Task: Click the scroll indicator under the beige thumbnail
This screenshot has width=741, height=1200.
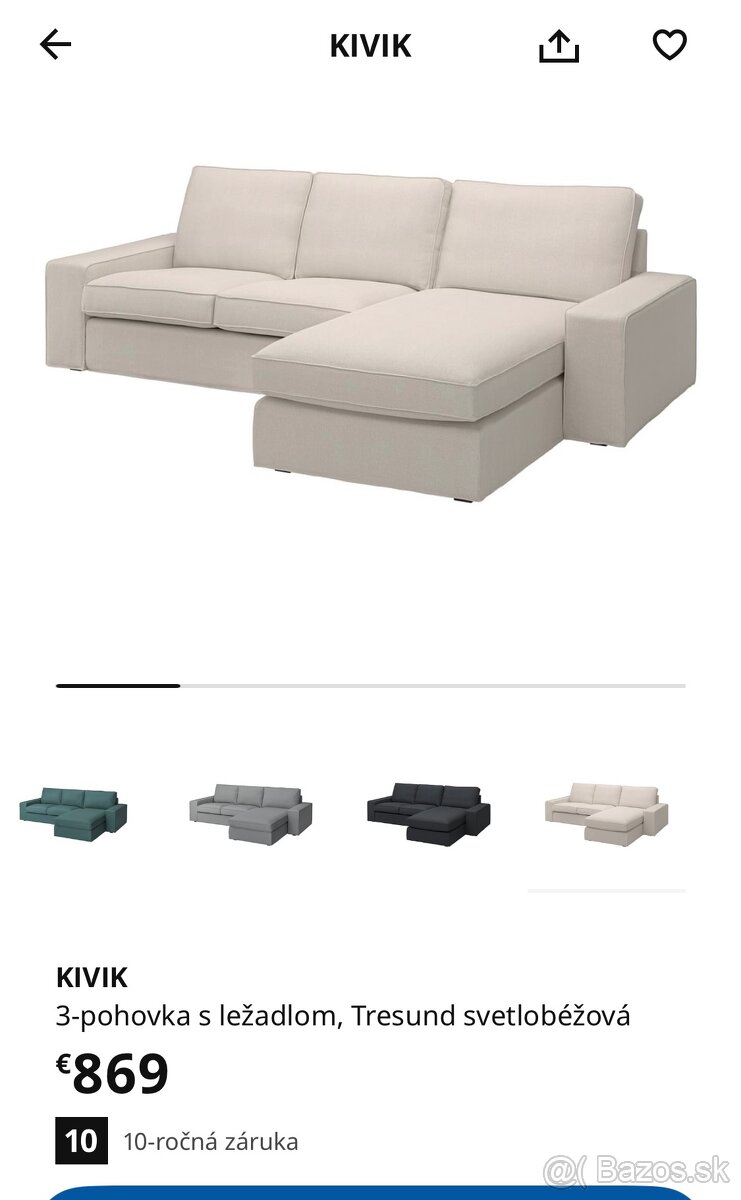Action: (605, 888)
